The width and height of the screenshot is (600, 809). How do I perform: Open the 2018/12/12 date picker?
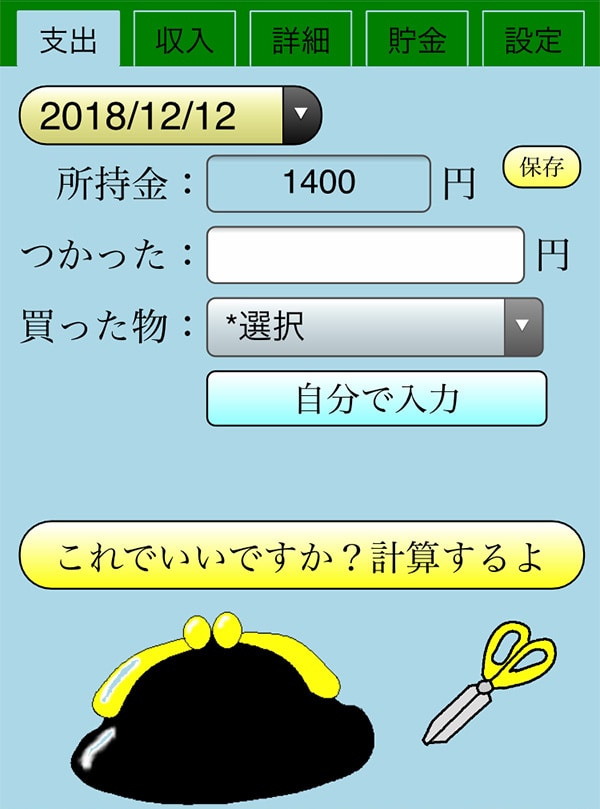click(x=170, y=116)
